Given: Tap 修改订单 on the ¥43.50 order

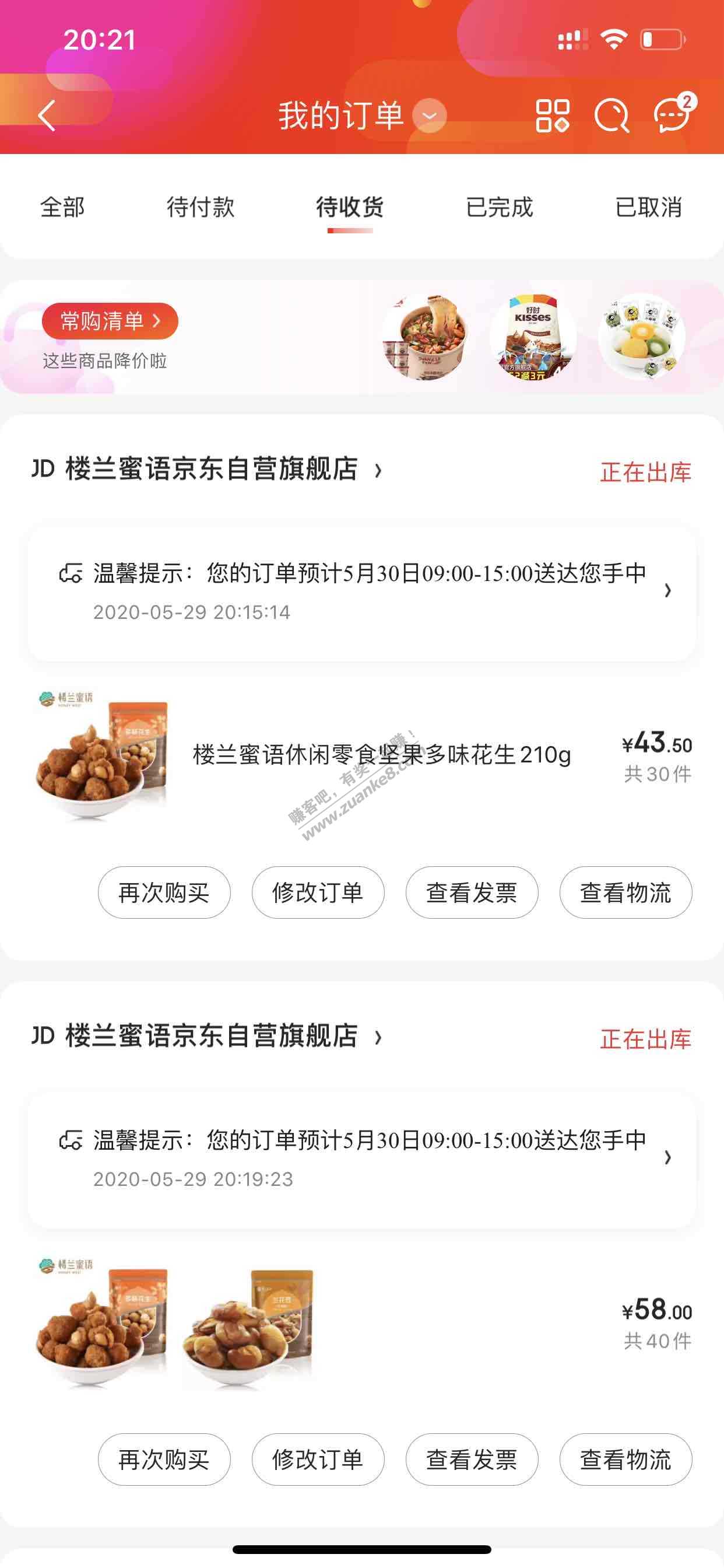Looking at the screenshot, I should click(318, 892).
